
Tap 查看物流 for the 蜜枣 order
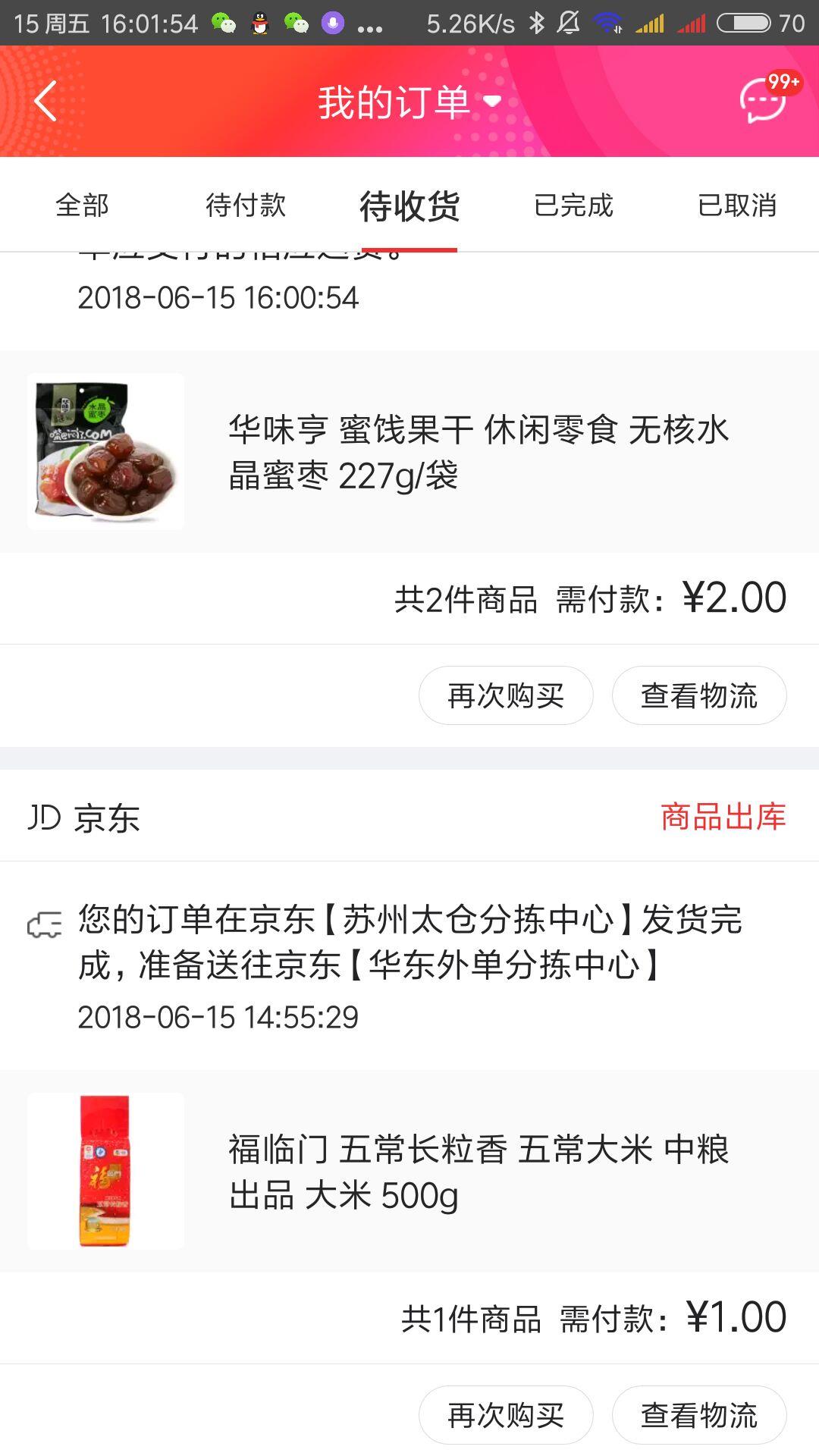[x=699, y=695]
